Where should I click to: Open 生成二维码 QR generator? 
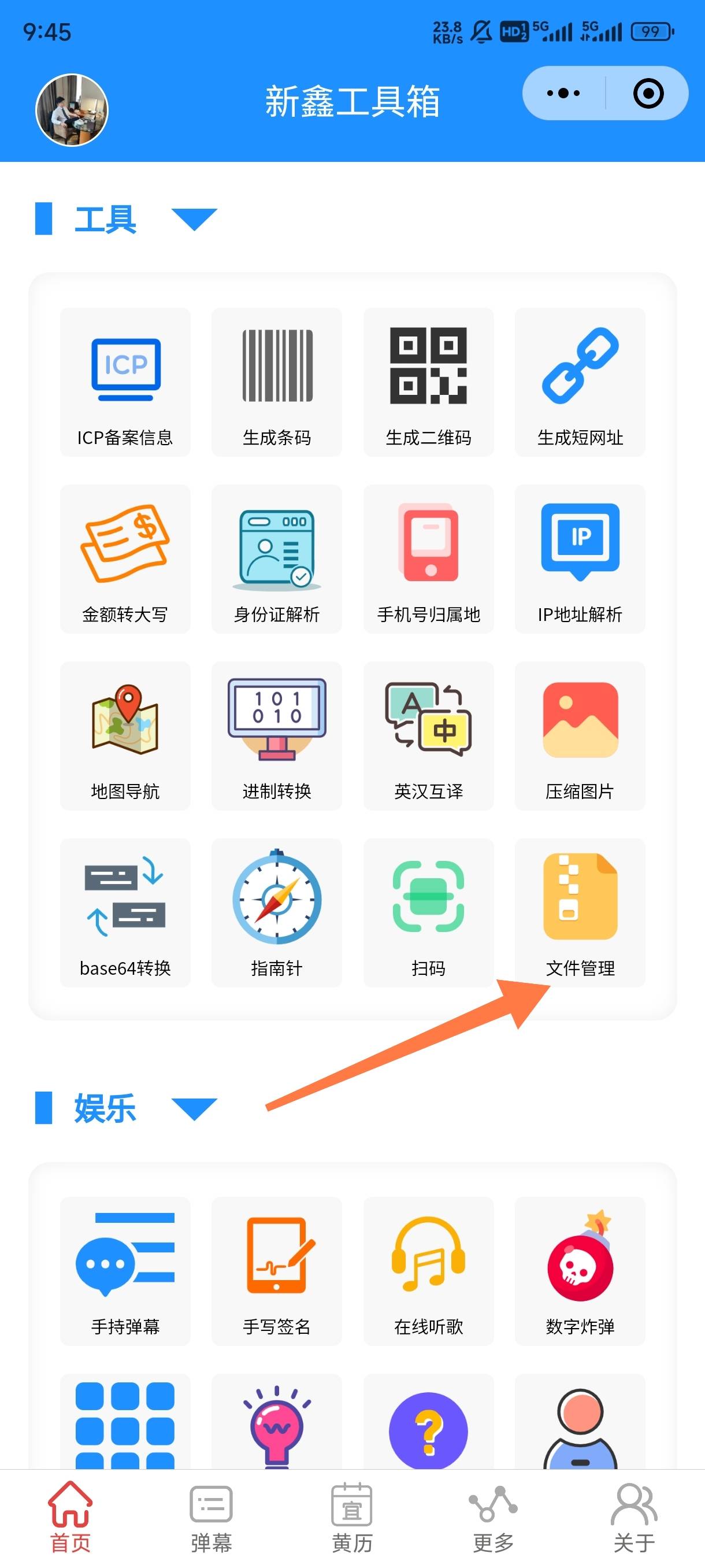click(428, 382)
